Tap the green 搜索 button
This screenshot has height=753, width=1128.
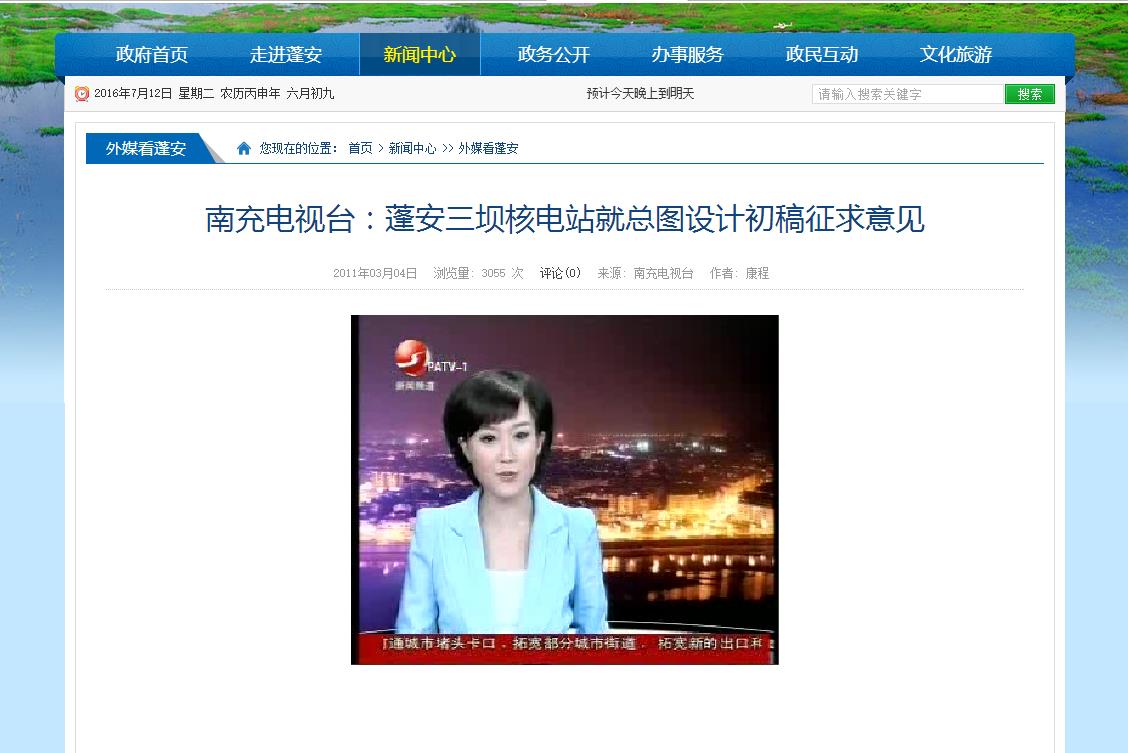1030,94
